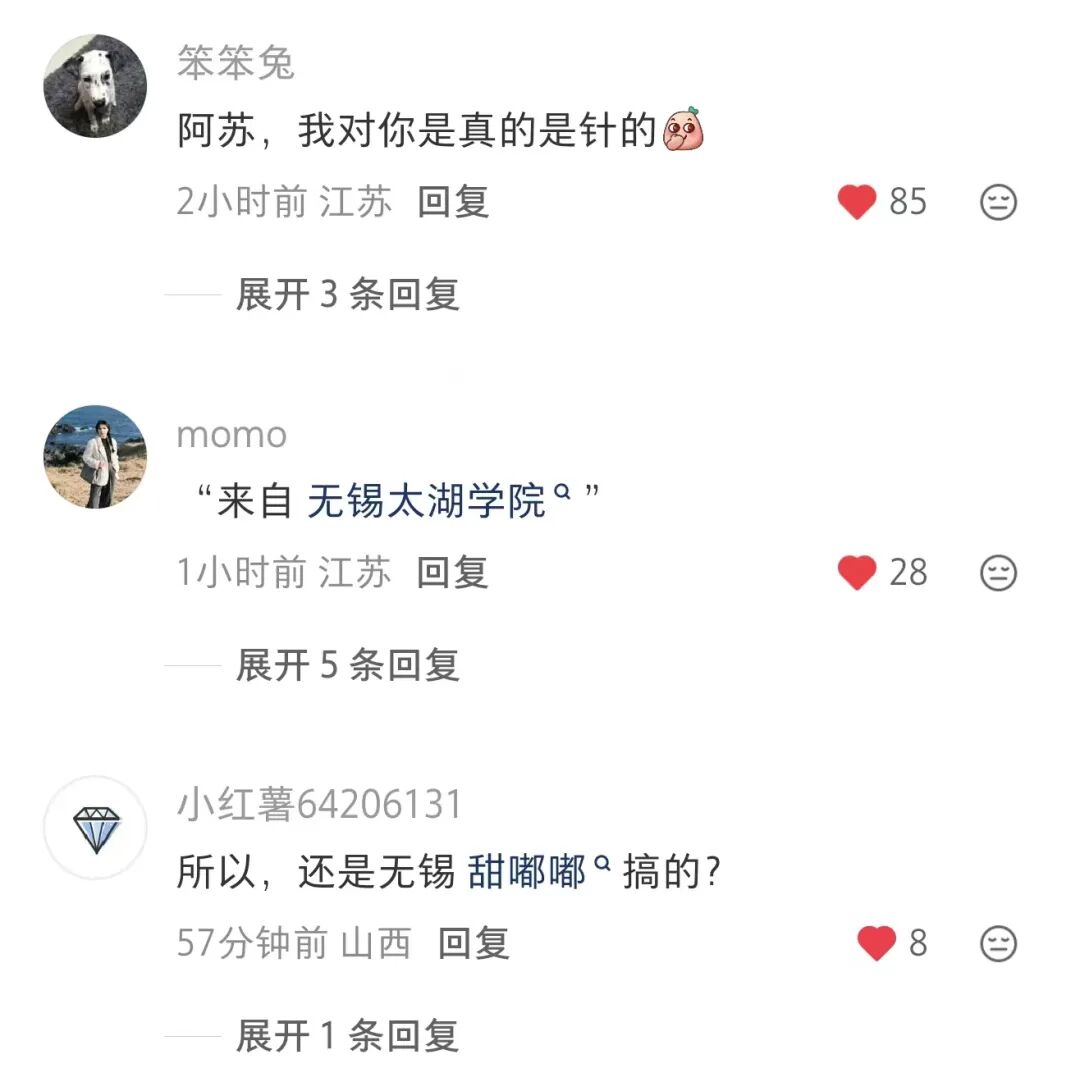Screen dimensions: 1080x1091
Task: Expand the 3 replies under 笨笨兔's comment
Action: click(347, 294)
